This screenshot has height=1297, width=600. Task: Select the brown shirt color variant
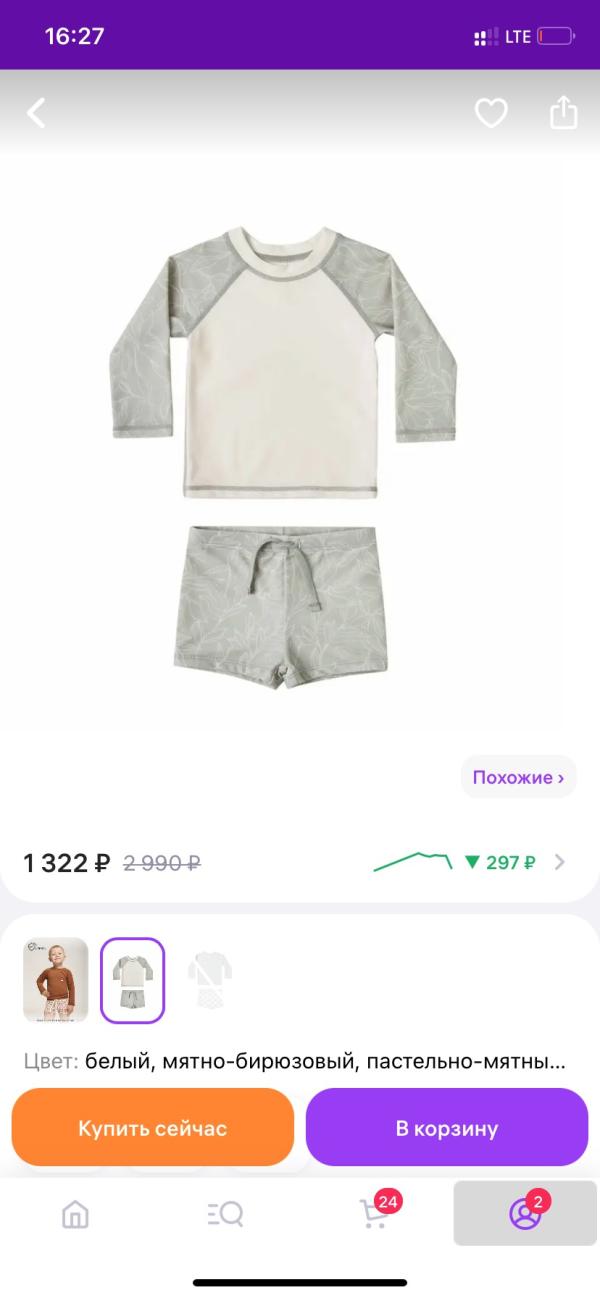tap(56, 980)
